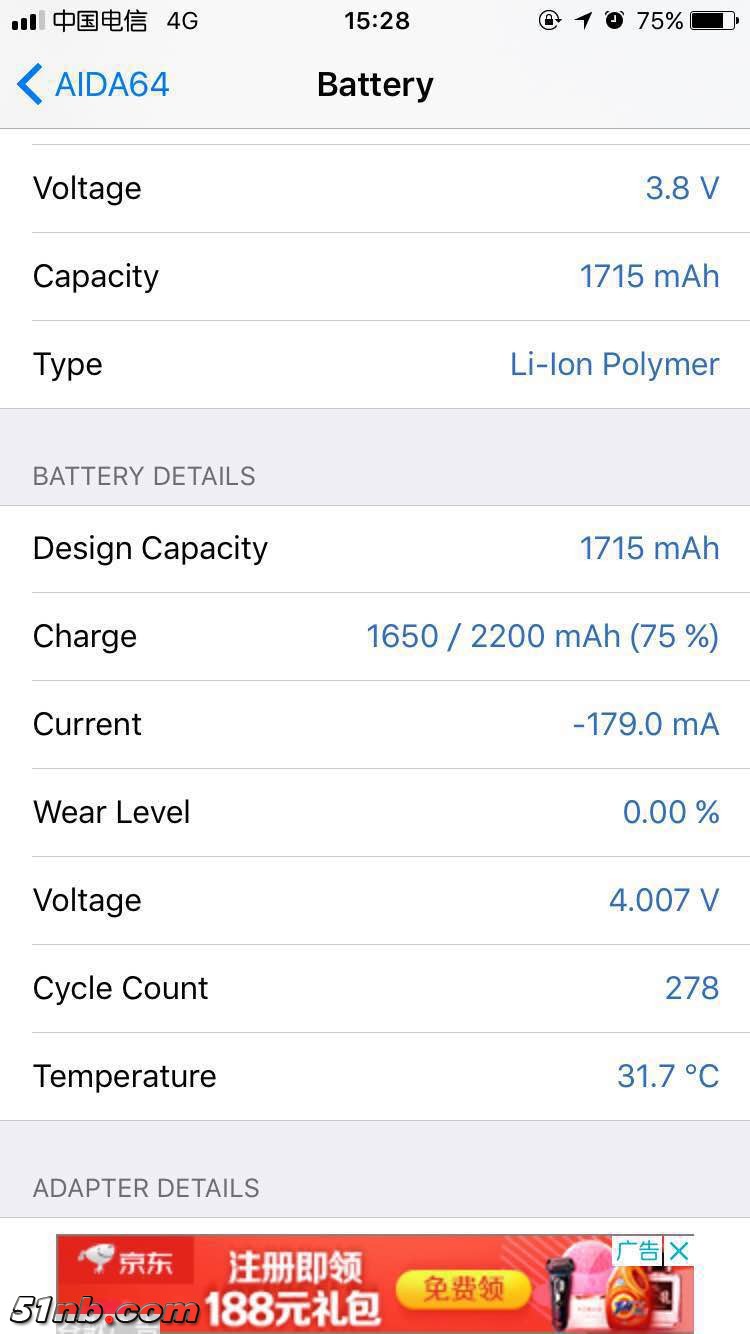Close the JD advertisement banner
This screenshot has width=750, height=1334.
coord(679,1251)
